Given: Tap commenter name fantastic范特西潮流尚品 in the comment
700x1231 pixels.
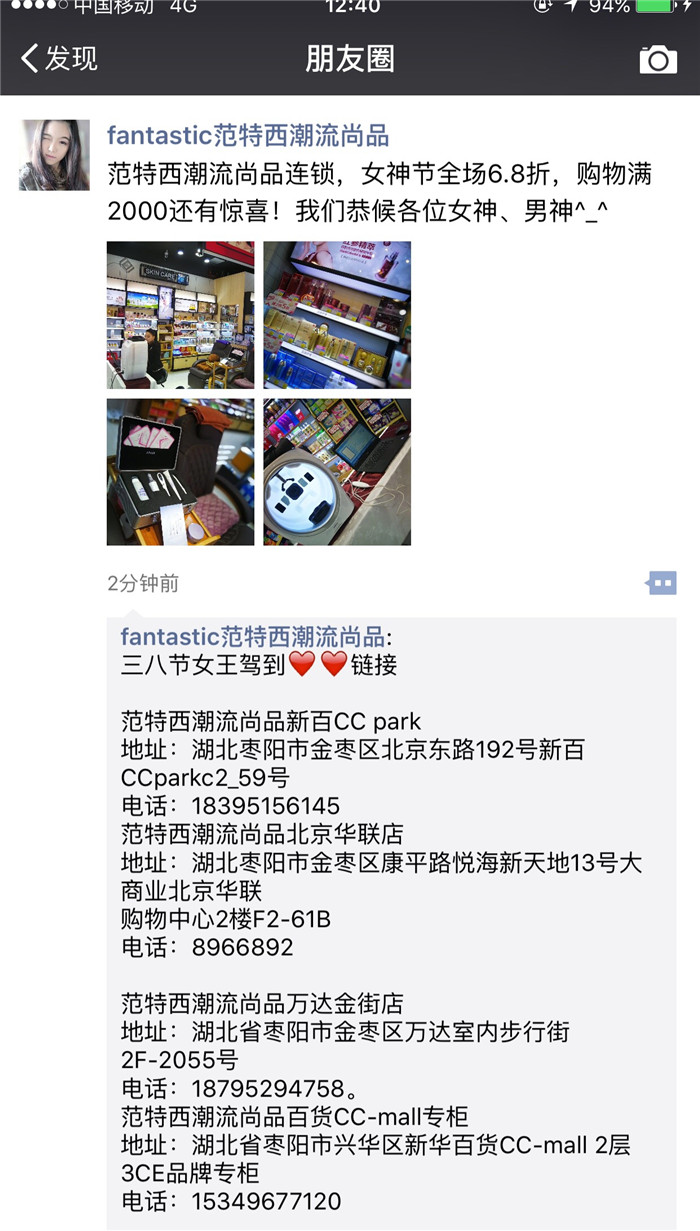Looking at the screenshot, I should point(253,637).
